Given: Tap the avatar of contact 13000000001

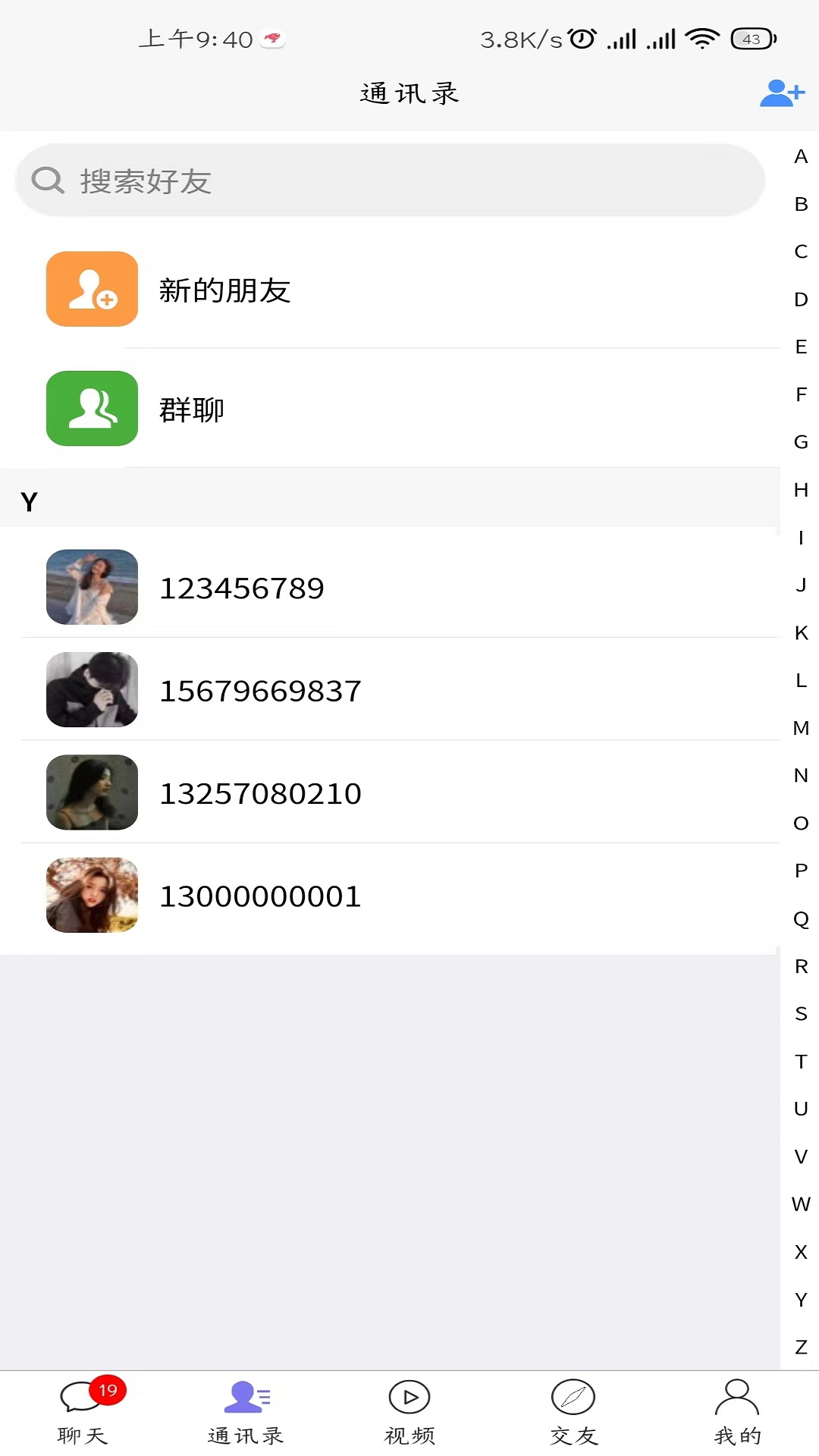Looking at the screenshot, I should pyautogui.click(x=91, y=895).
